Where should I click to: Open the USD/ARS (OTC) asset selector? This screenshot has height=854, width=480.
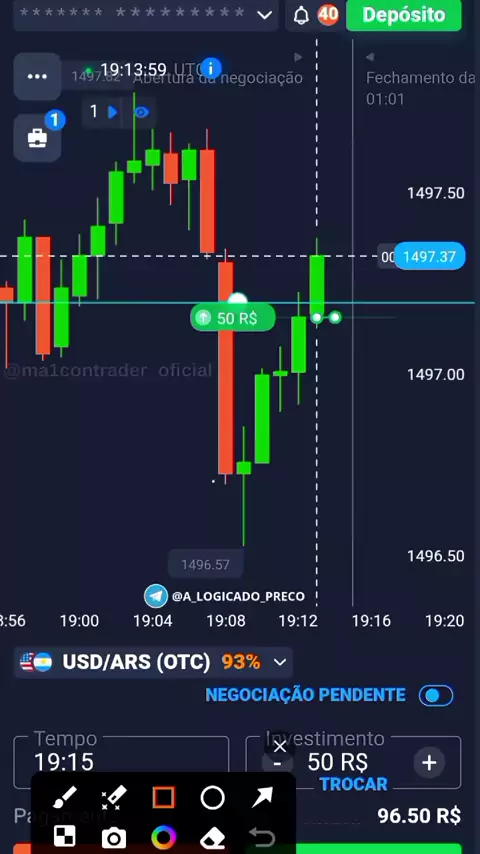153,662
